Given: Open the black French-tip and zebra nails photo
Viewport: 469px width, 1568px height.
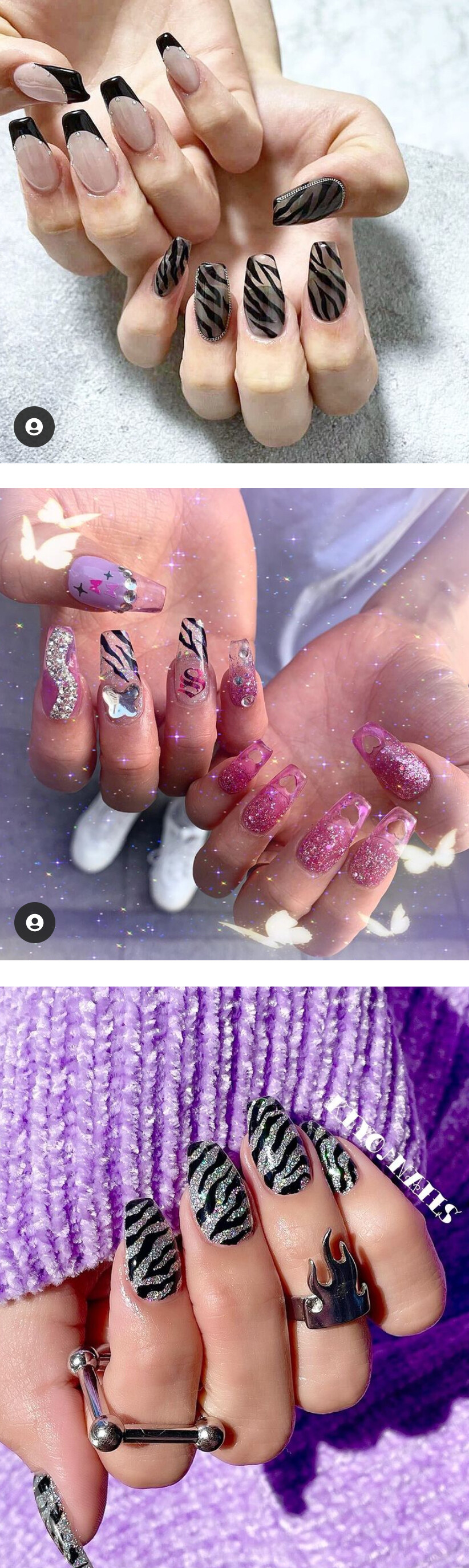Looking at the screenshot, I should [x=234, y=231].
